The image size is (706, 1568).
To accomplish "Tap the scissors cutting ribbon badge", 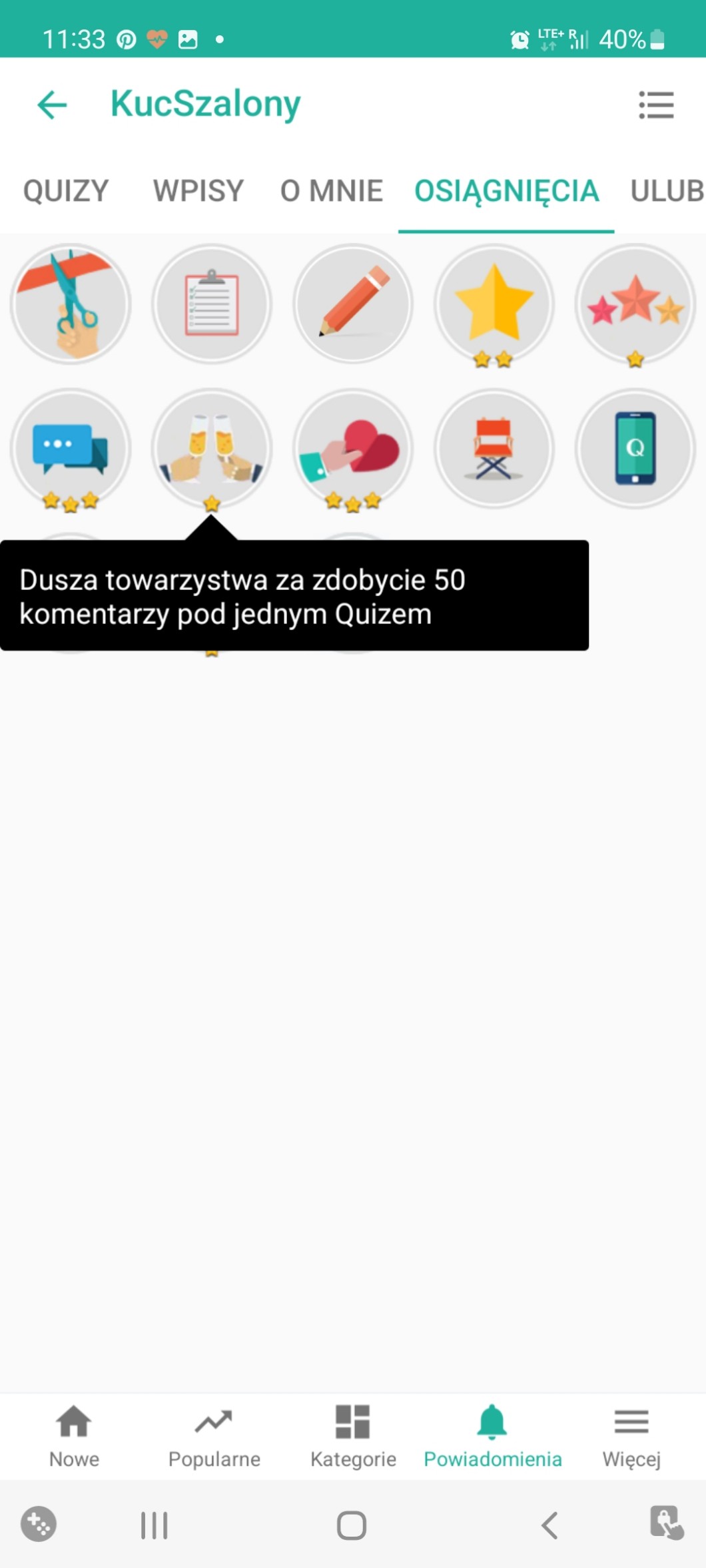I will tap(71, 304).
